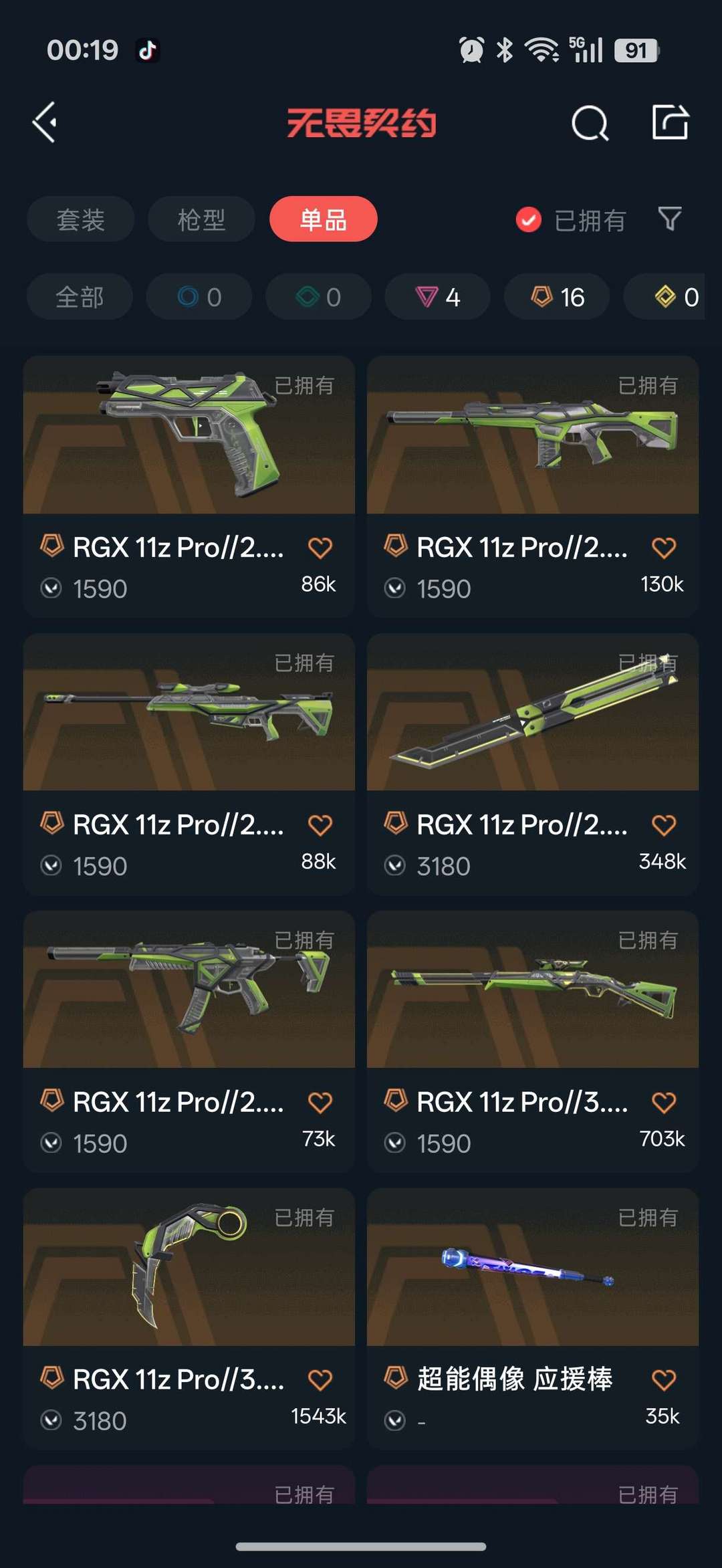Like the 超能偶像 应援棒 item
Viewport: 722px width, 1568px height.
pyautogui.click(x=663, y=1379)
